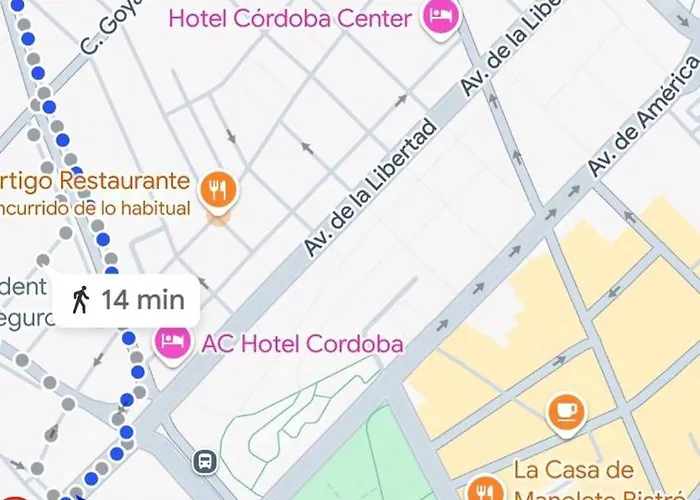This screenshot has height=500, width=700.
Task: Open the Hotel Córdoba Center pin
Action: tap(441, 17)
